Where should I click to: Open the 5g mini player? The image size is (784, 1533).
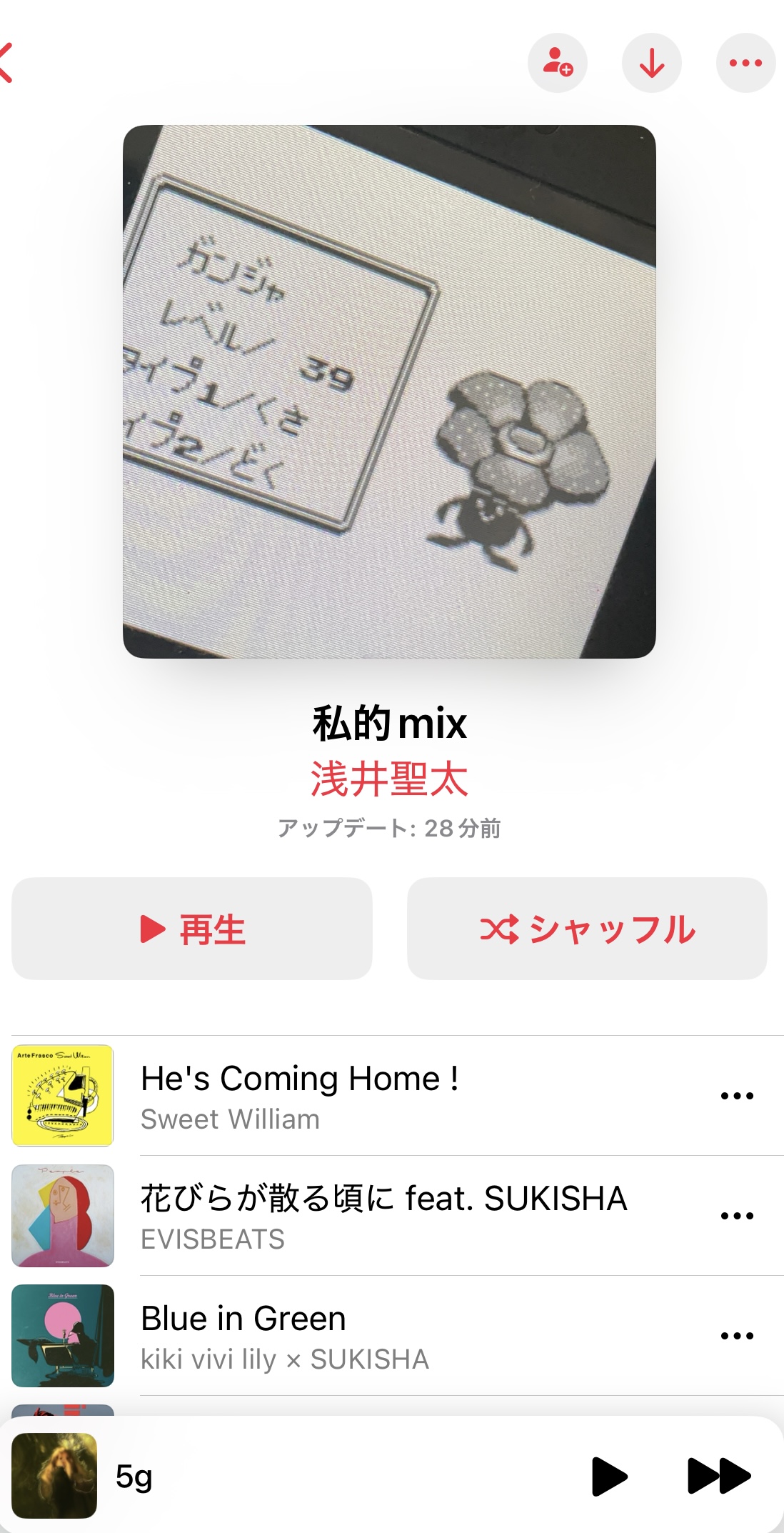pos(286,1476)
